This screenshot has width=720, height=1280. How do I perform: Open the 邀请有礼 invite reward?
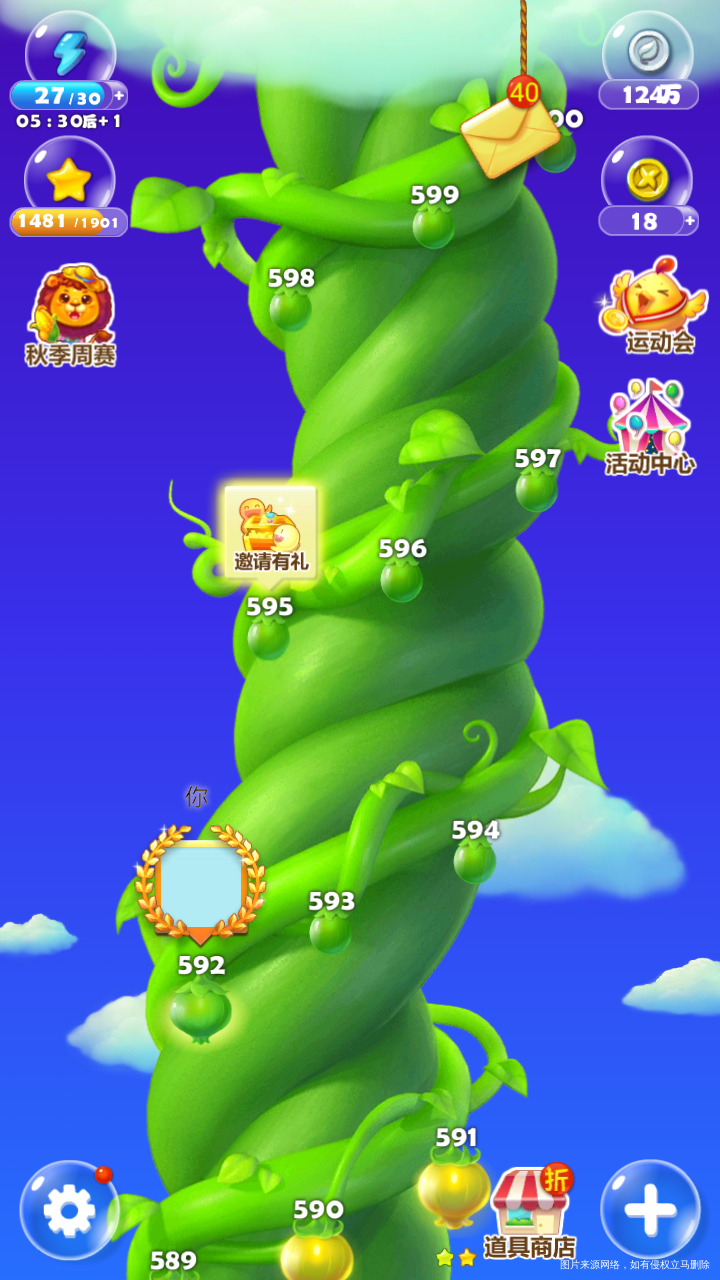tap(270, 533)
